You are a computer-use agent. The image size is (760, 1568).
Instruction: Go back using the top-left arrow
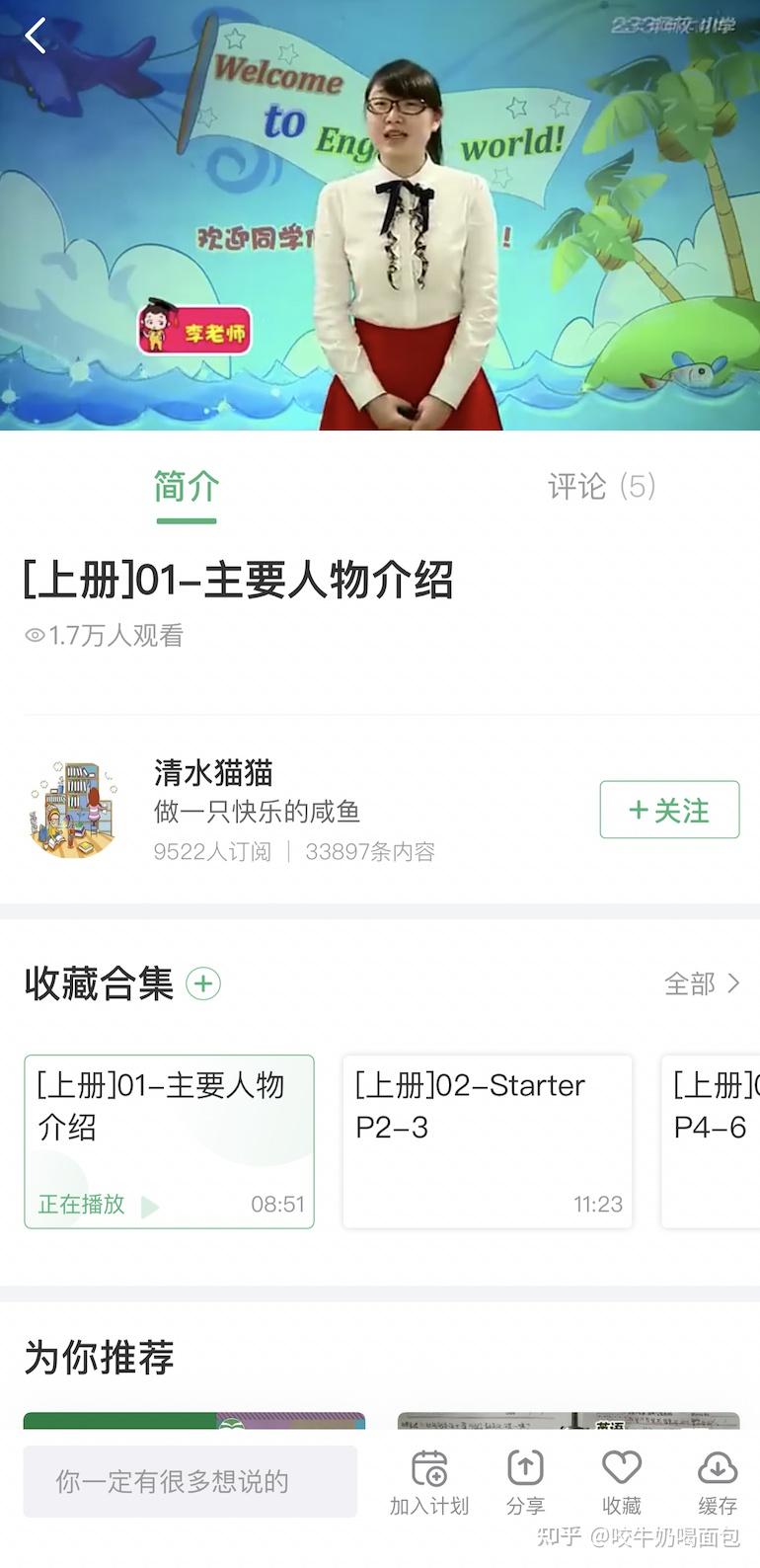36,37
